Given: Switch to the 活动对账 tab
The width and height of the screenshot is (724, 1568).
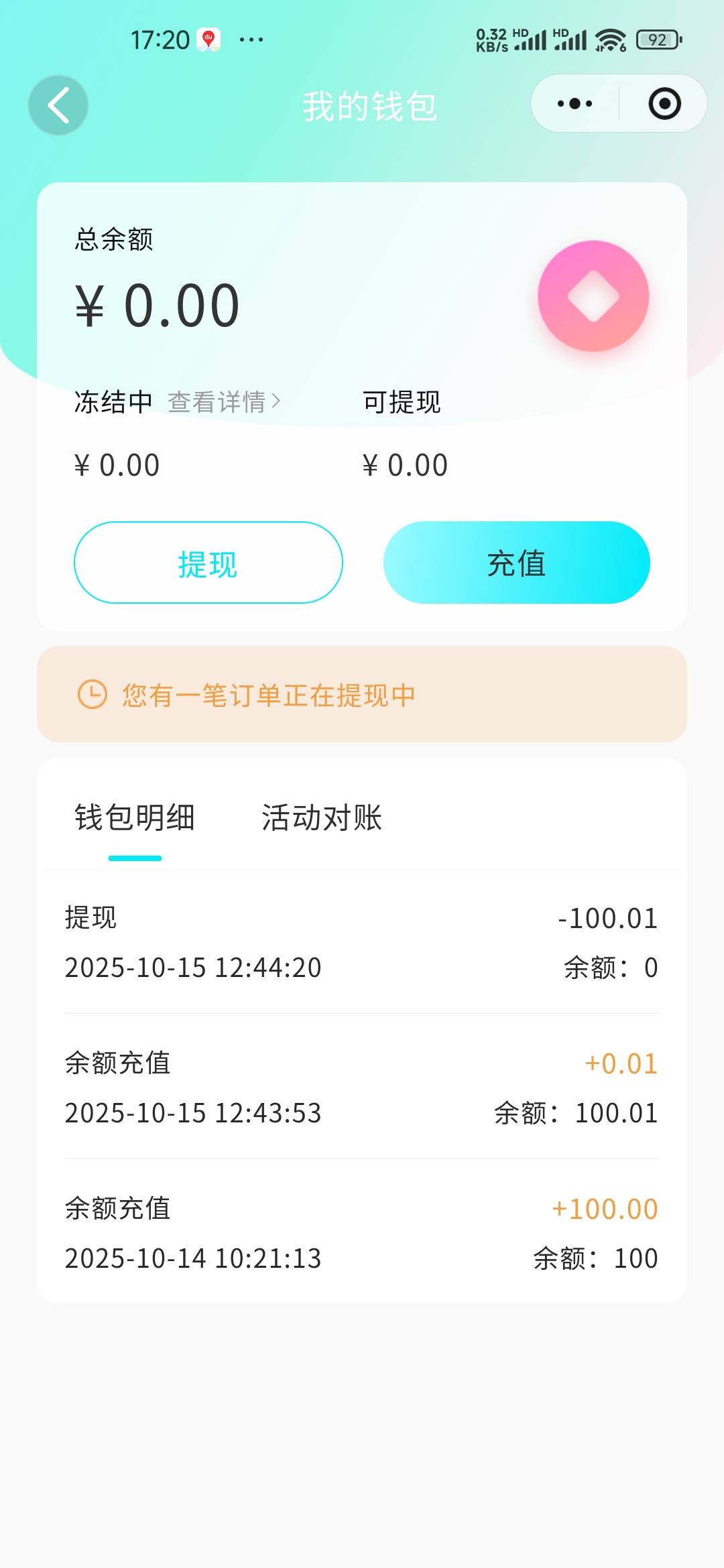Looking at the screenshot, I should click(x=322, y=818).
